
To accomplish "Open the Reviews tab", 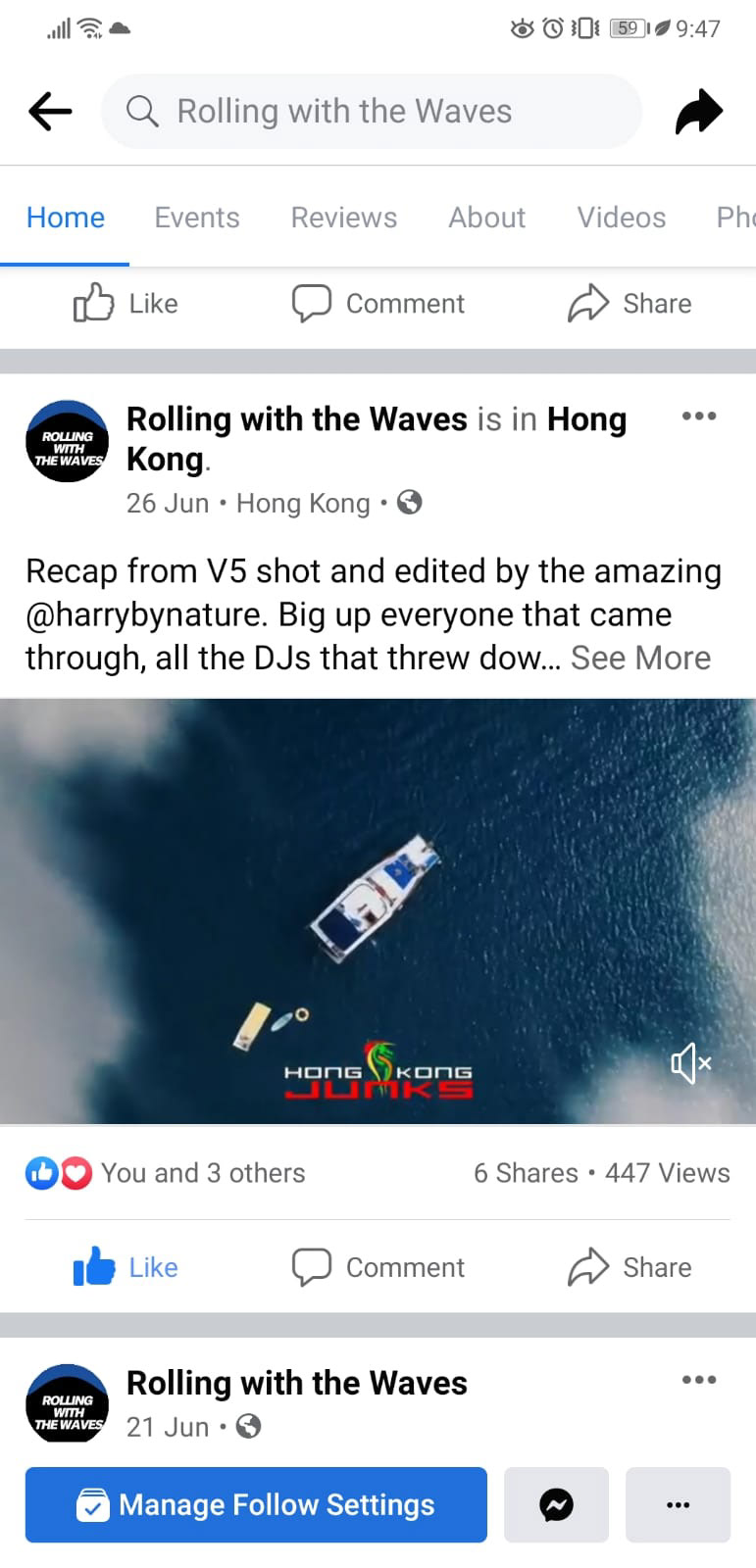I will [x=344, y=217].
